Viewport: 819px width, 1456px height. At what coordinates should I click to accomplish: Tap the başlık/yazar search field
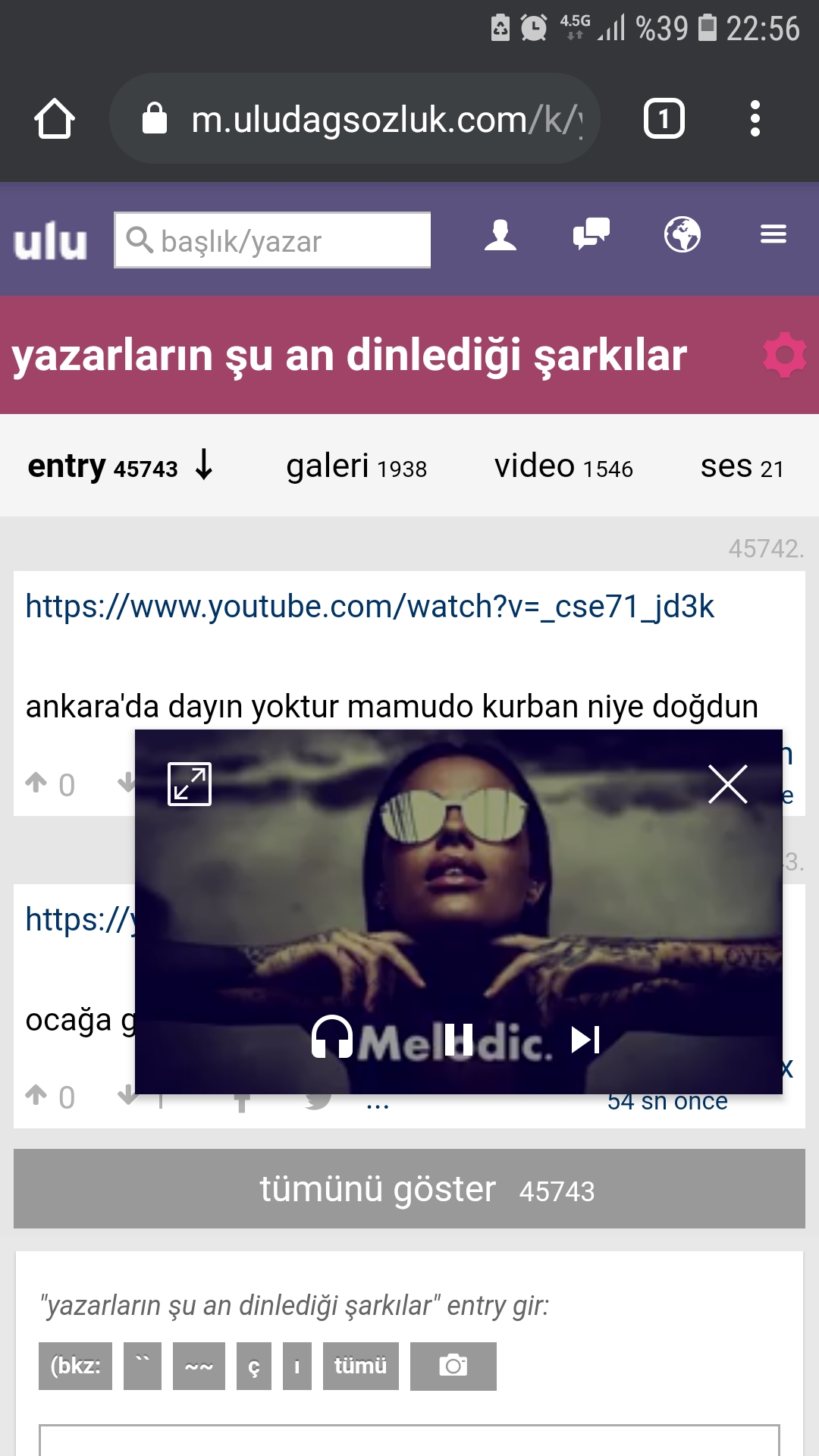pos(272,240)
